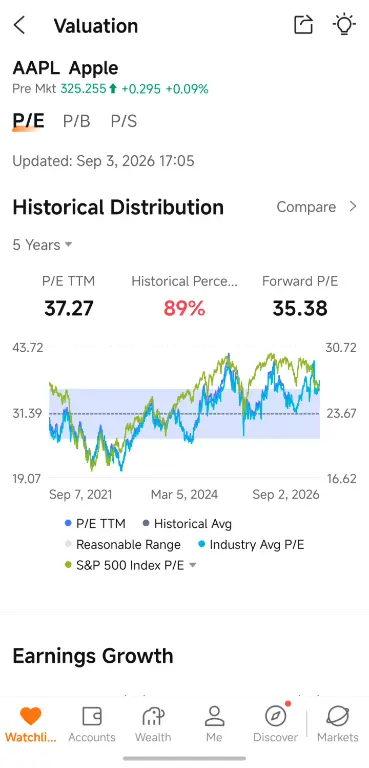369x768 pixels.
Task: Open the Me tab
Action: point(214,724)
